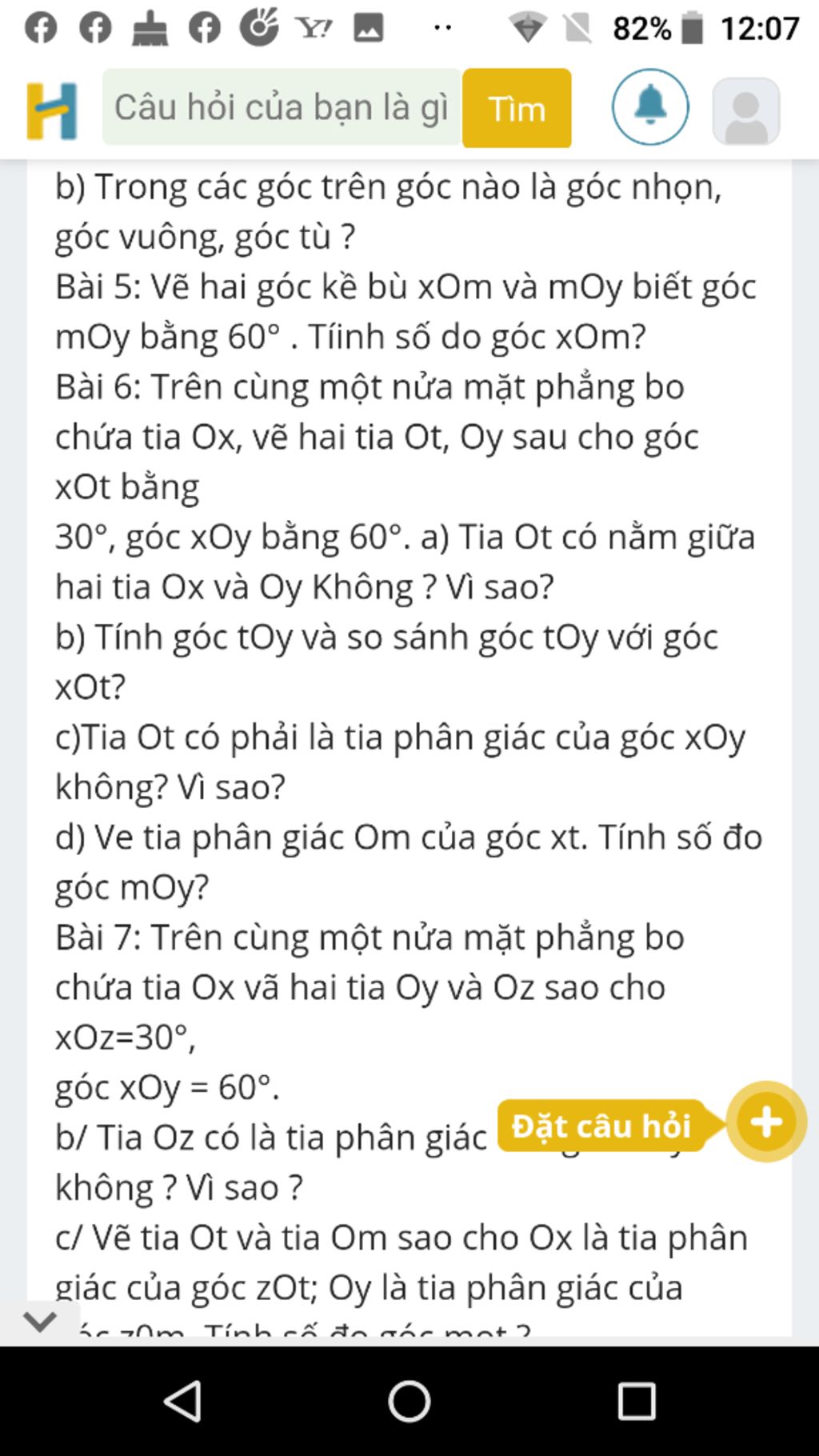Go back using system back button
819x1456 pixels.
tap(183, 1401)
